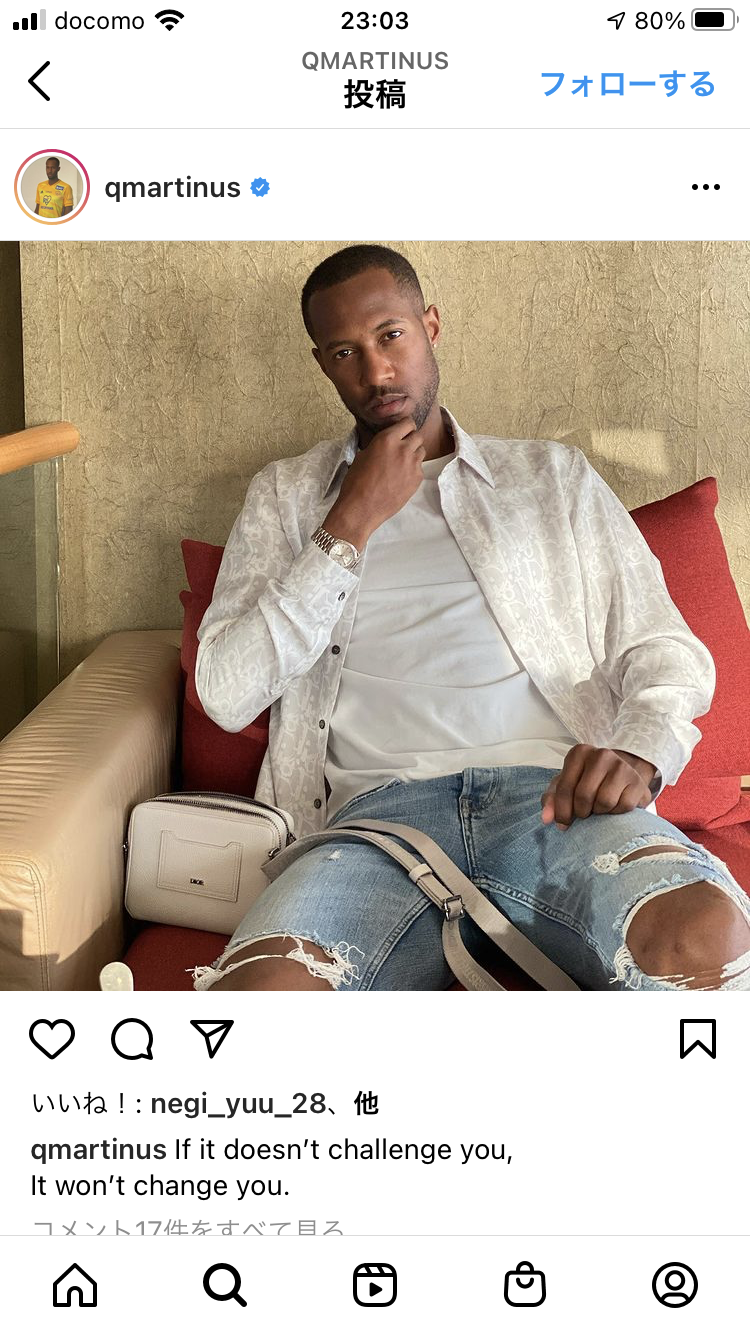Open the three-dot post options menu
750x1334 pixels.
705,187
